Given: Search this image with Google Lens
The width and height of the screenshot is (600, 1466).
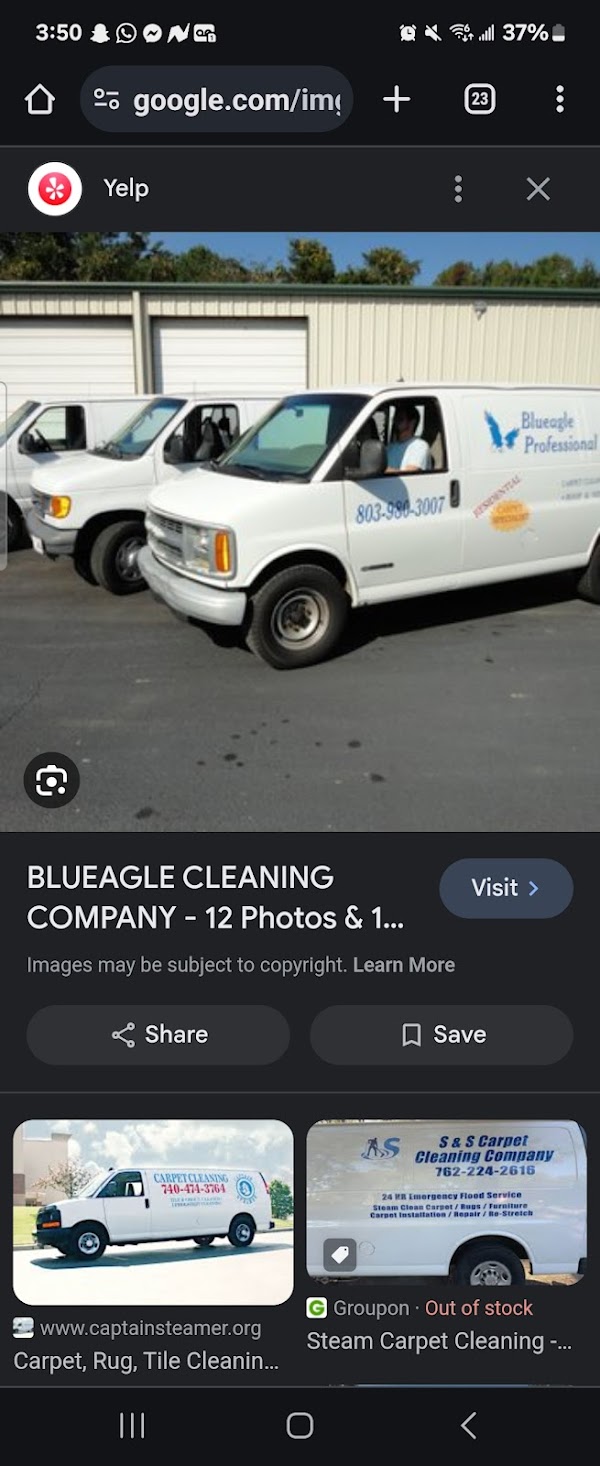Looking at the screenshot, I should pyautogui.click(x=51, y=780).
